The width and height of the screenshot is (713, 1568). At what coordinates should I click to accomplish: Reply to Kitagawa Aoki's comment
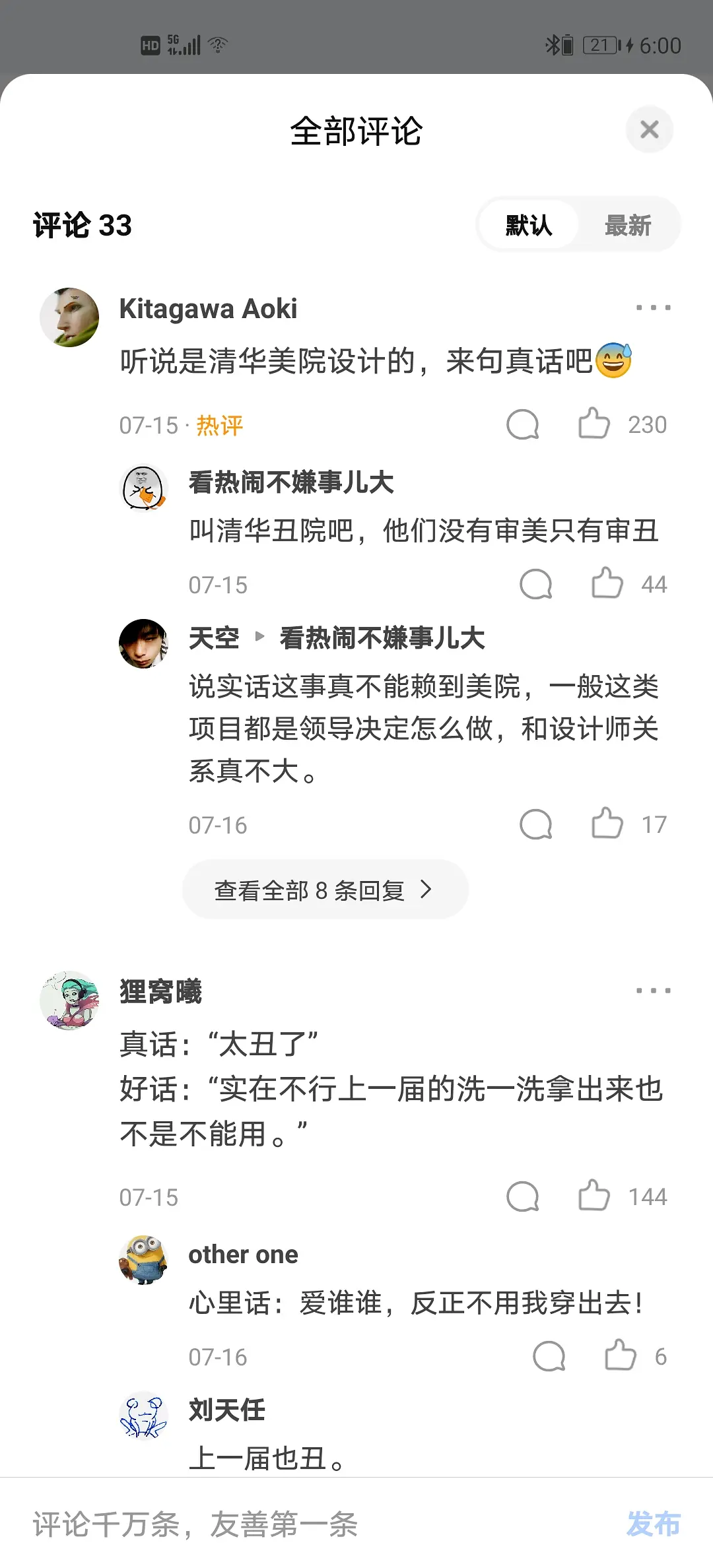click(x=522, y=424)
